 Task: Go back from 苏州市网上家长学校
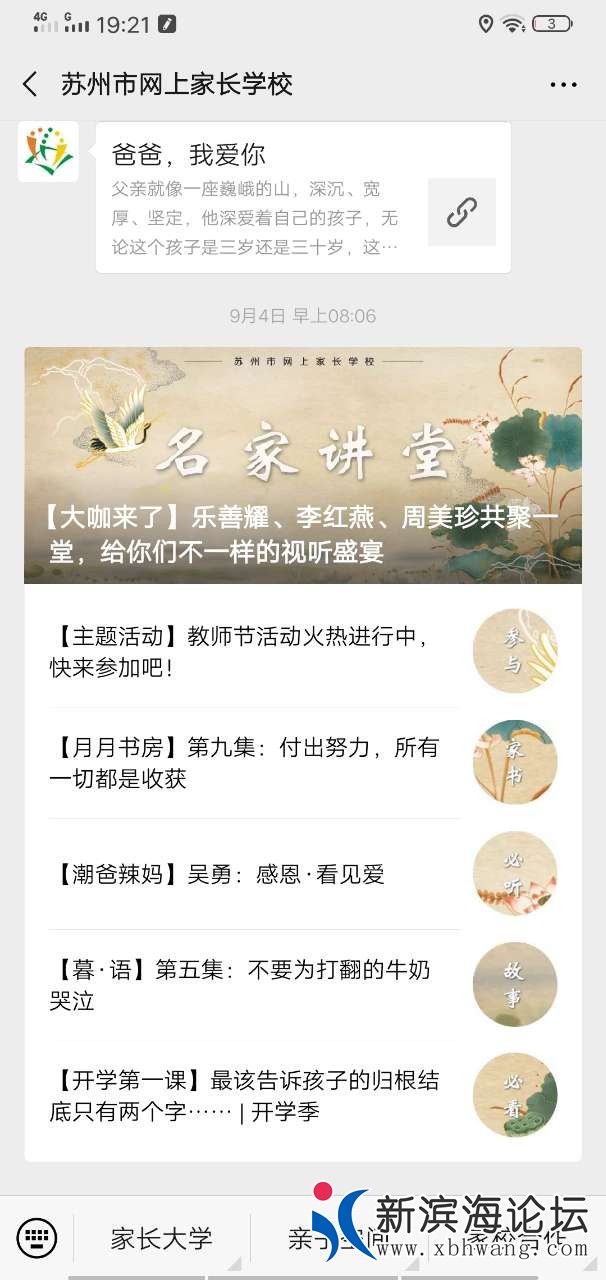(x=30, y=84)
